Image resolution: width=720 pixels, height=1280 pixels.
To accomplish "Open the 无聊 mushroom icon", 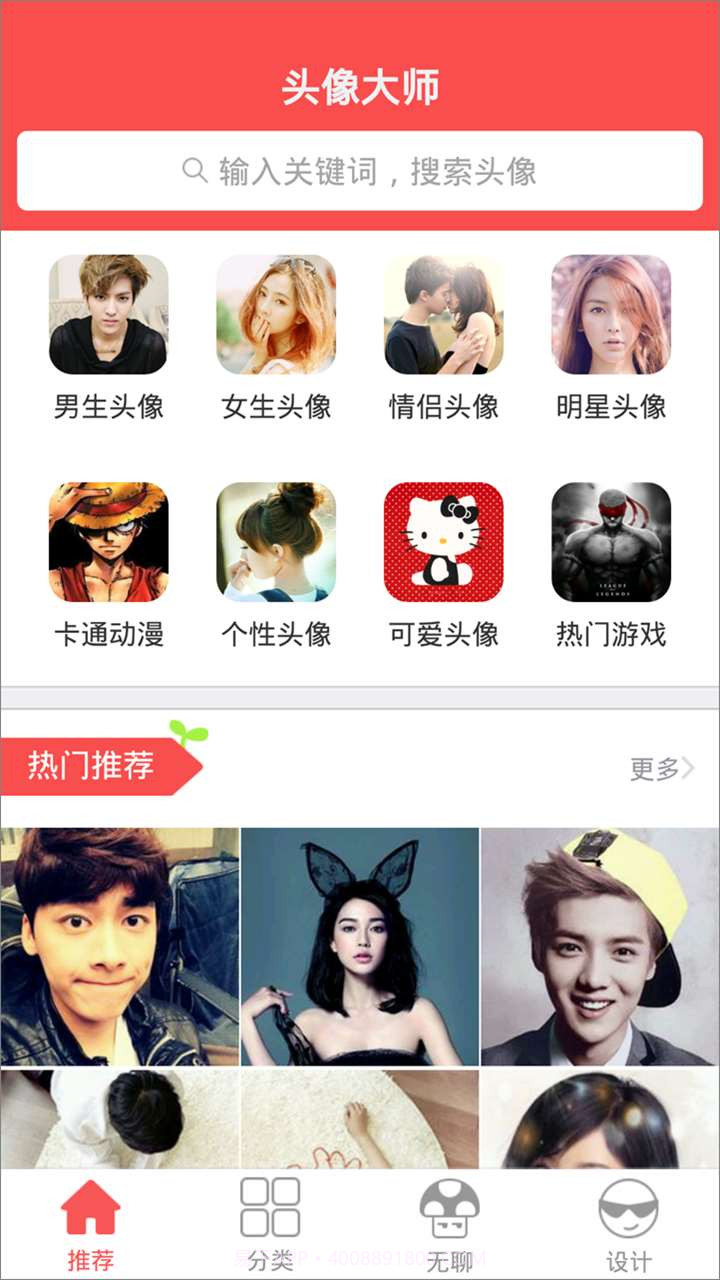I will pyautogui.click(x=448, y=1212).
